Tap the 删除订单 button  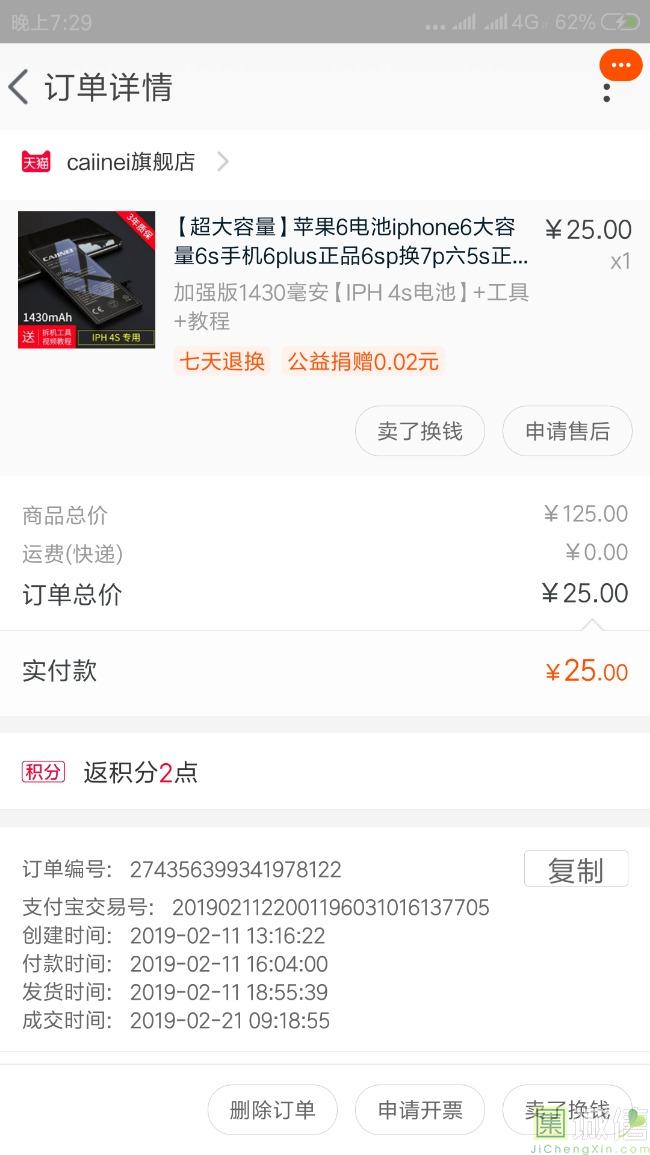[273, 1109]
